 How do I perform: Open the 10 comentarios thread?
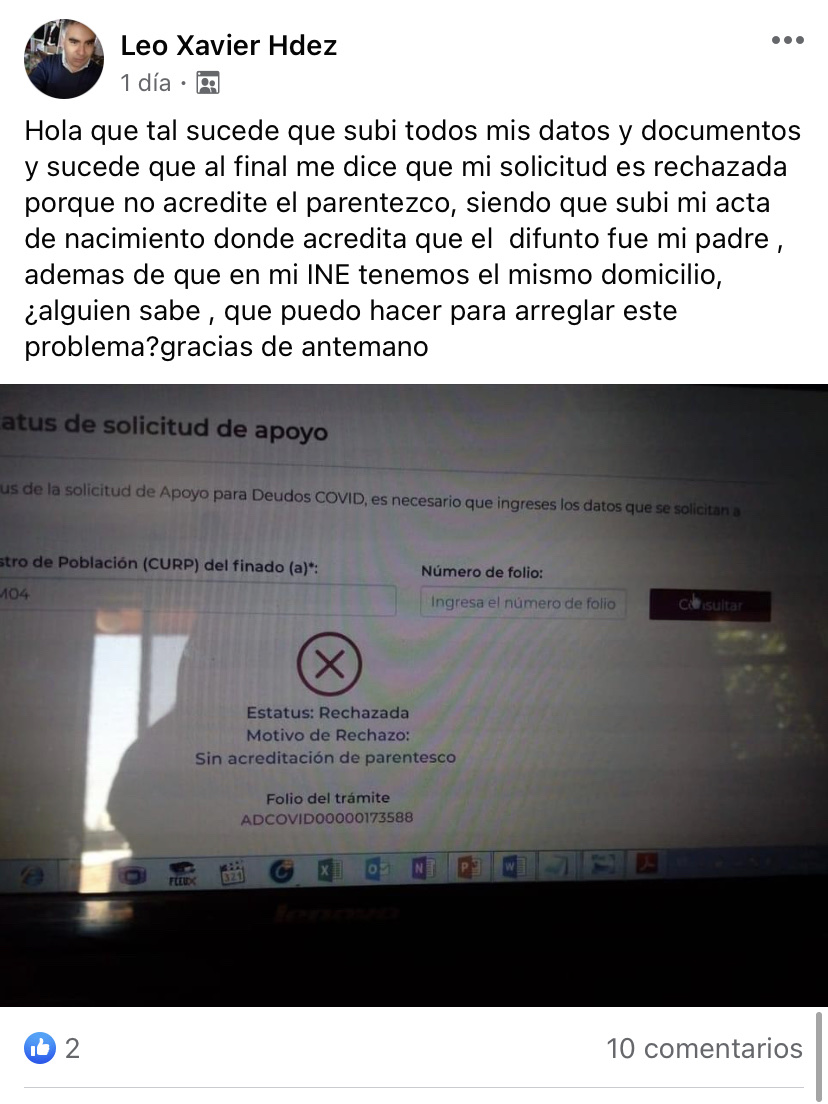click(704, 1048)
